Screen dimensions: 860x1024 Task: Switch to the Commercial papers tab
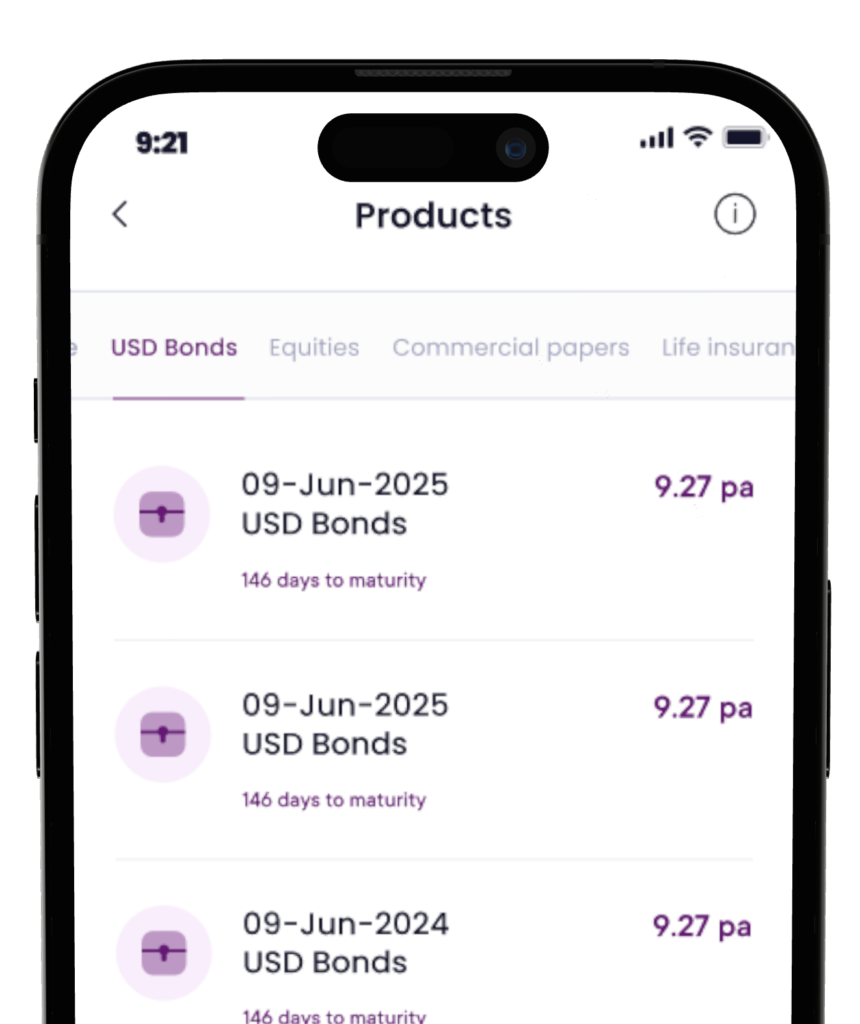[x=510, y=348]
